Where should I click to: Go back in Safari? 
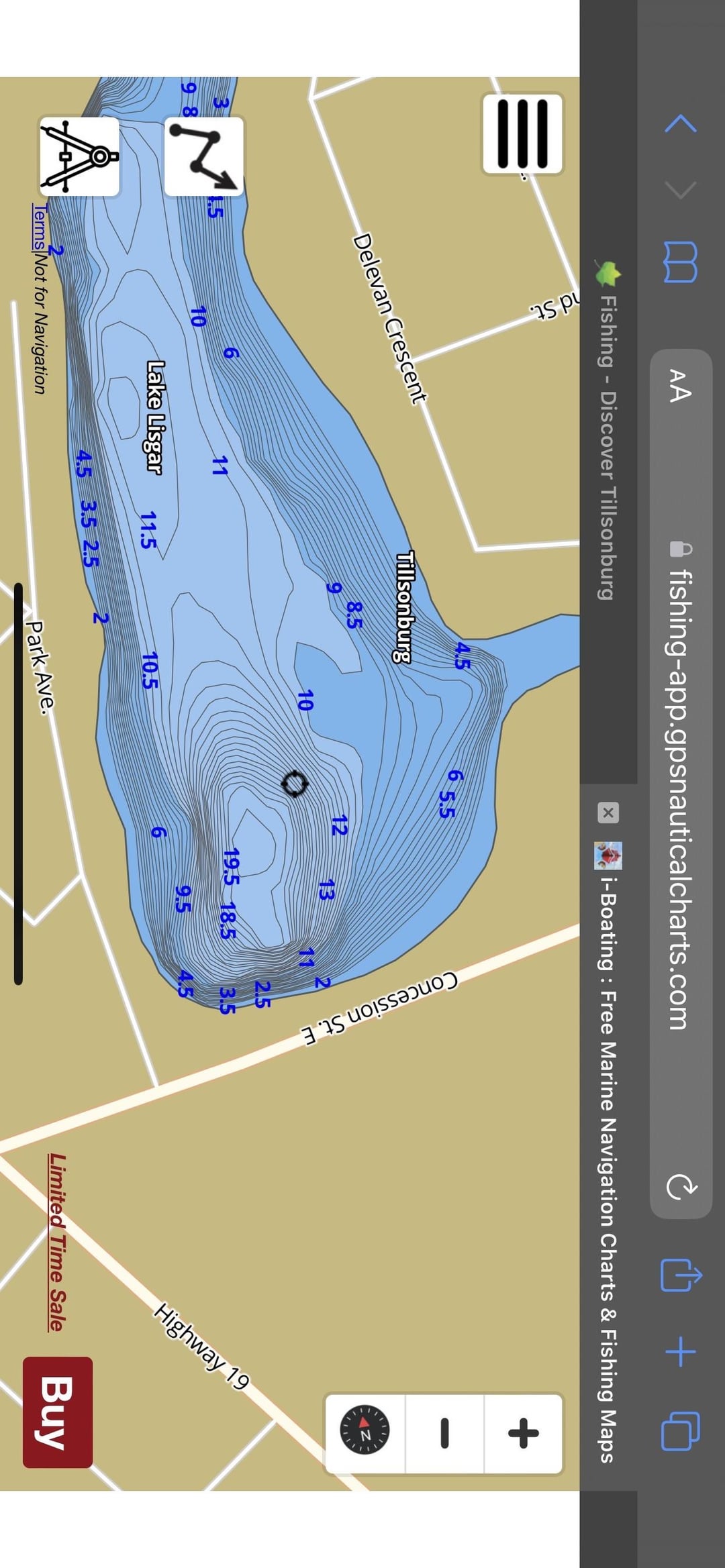tap(681, 123)
